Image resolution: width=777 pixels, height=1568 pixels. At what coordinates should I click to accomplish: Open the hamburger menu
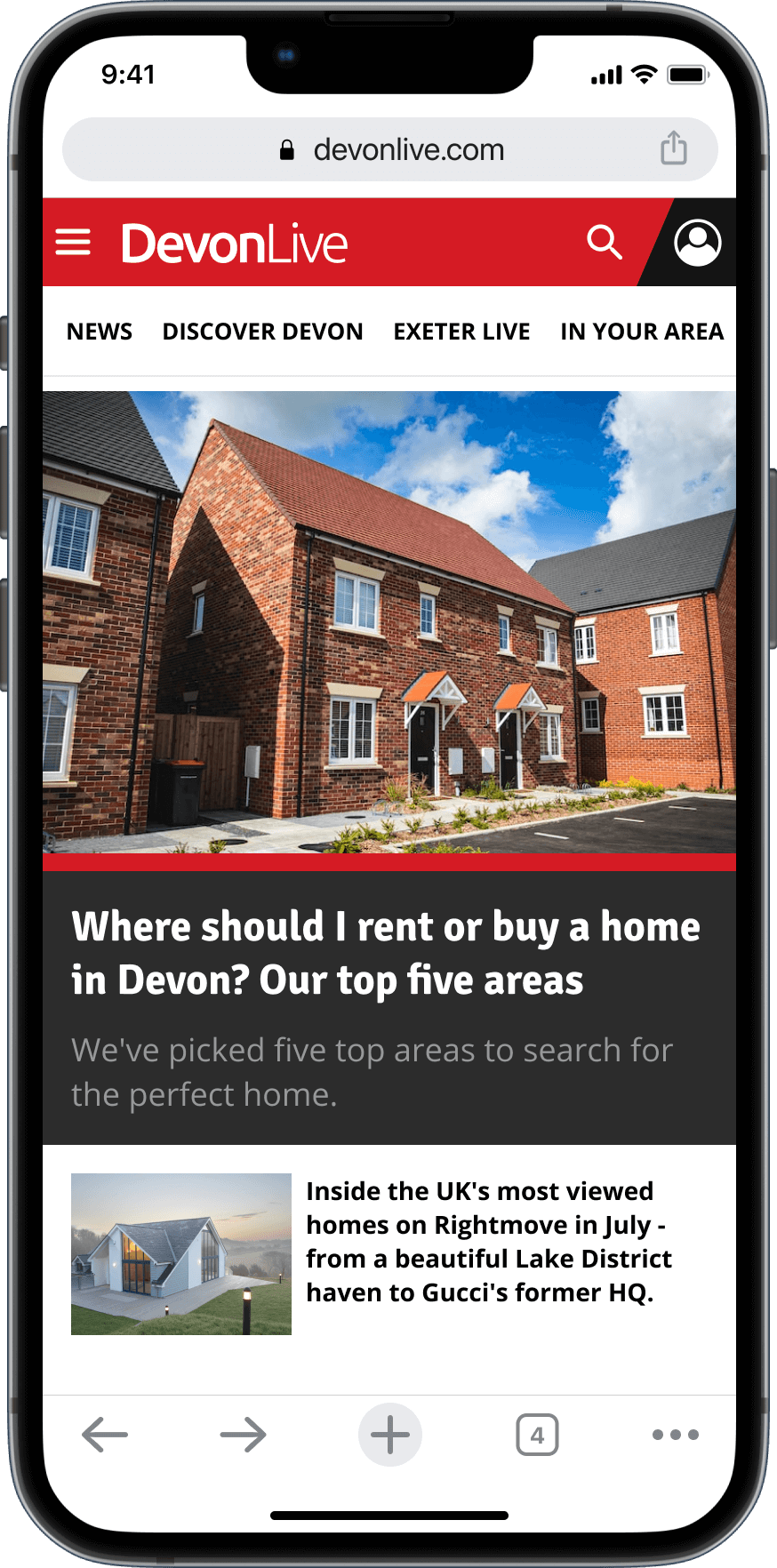[x=73, y=242]
